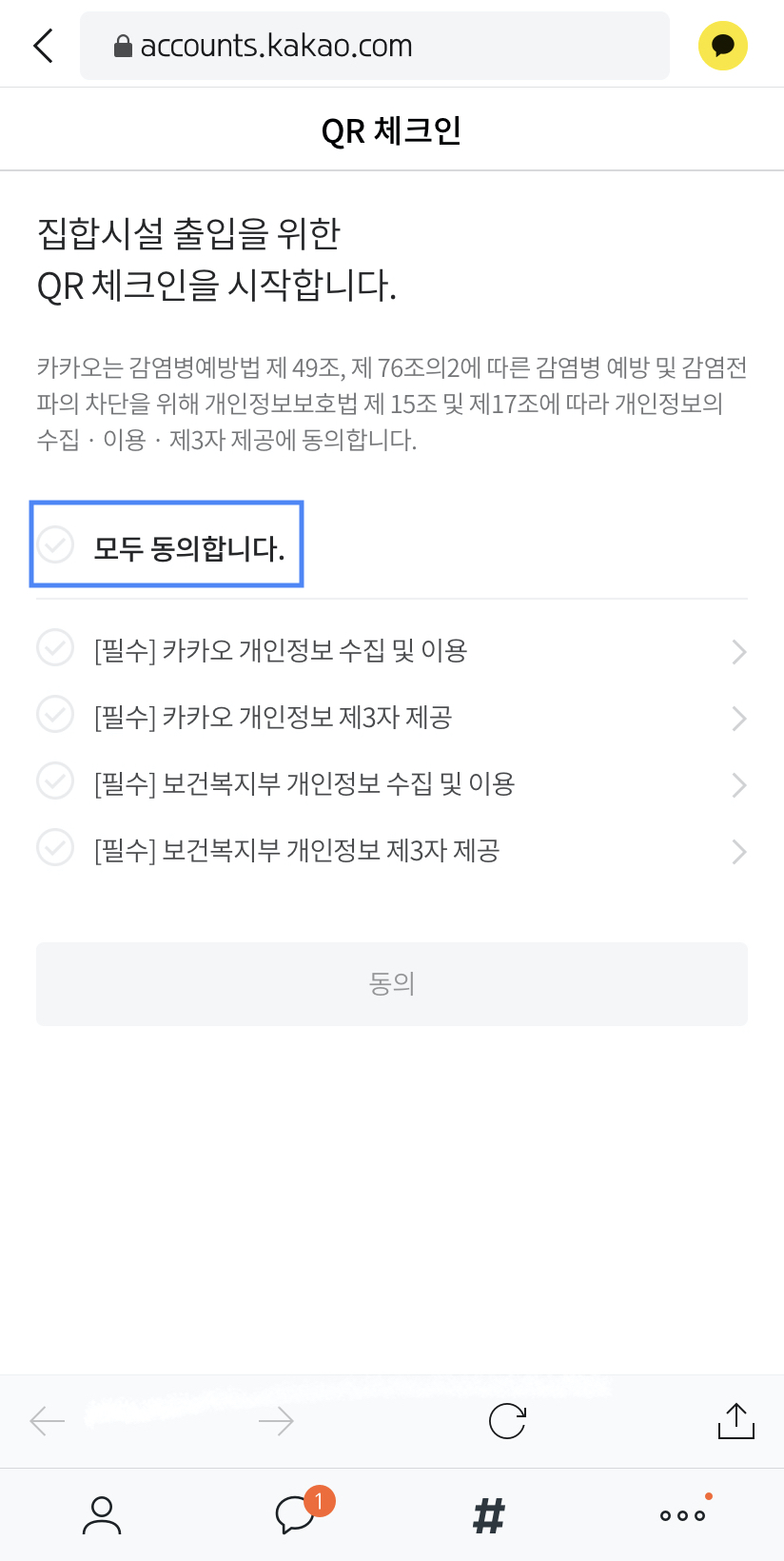
Task: Open the Chats tab with one unread
Action: (297, 1513)
